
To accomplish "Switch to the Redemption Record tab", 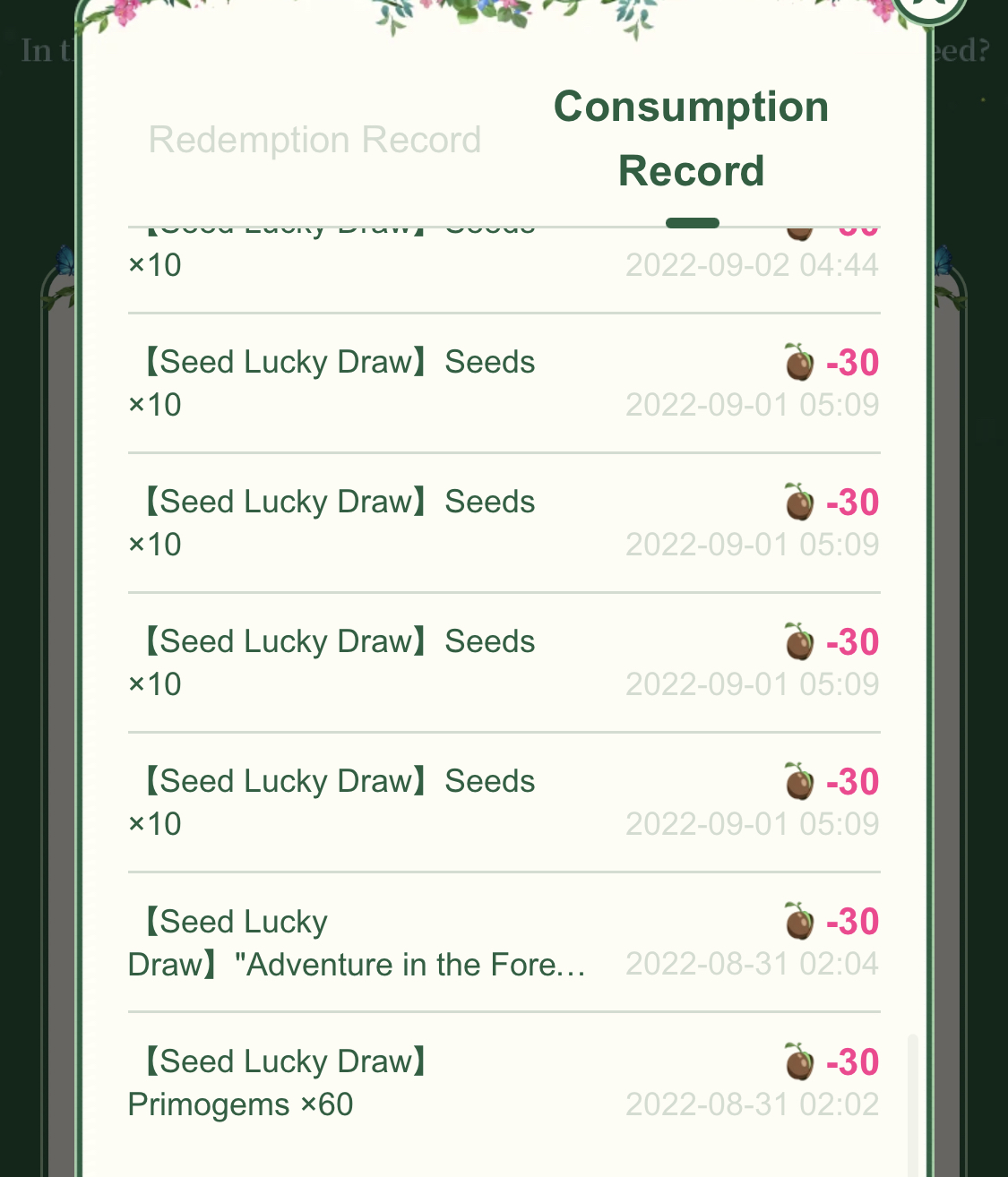I will click(x=315, y=140).
